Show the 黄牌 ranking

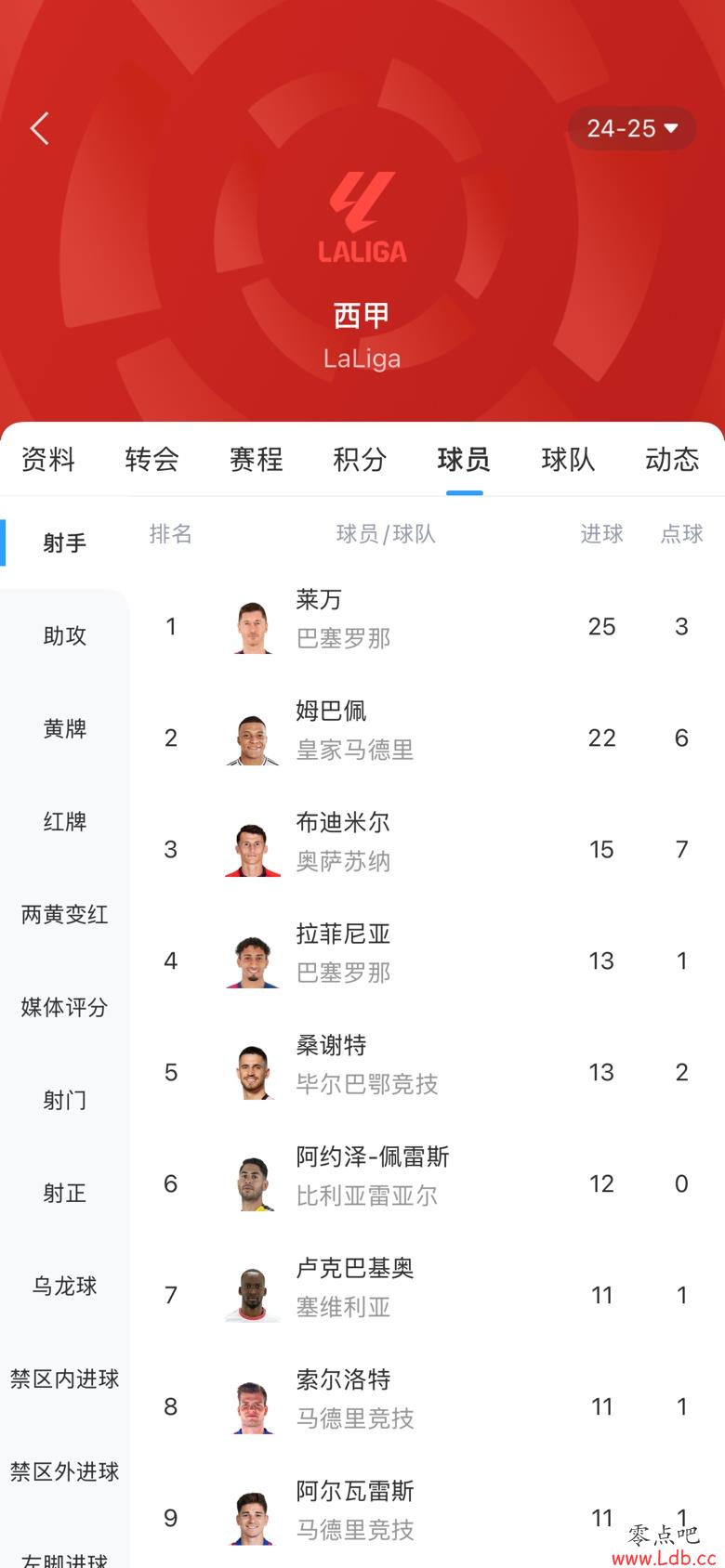pos(65,728)
